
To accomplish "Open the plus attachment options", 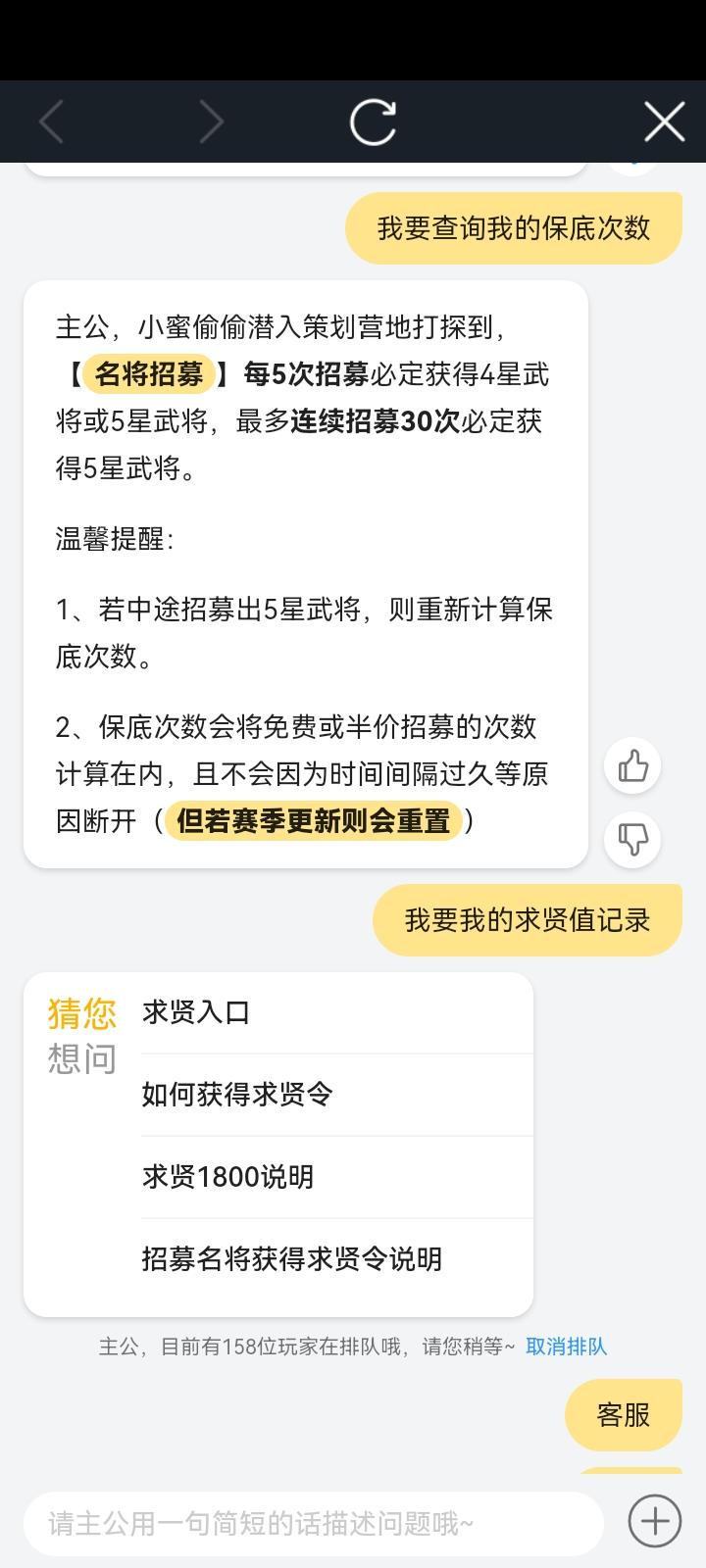I will [x=654, y=1521].
